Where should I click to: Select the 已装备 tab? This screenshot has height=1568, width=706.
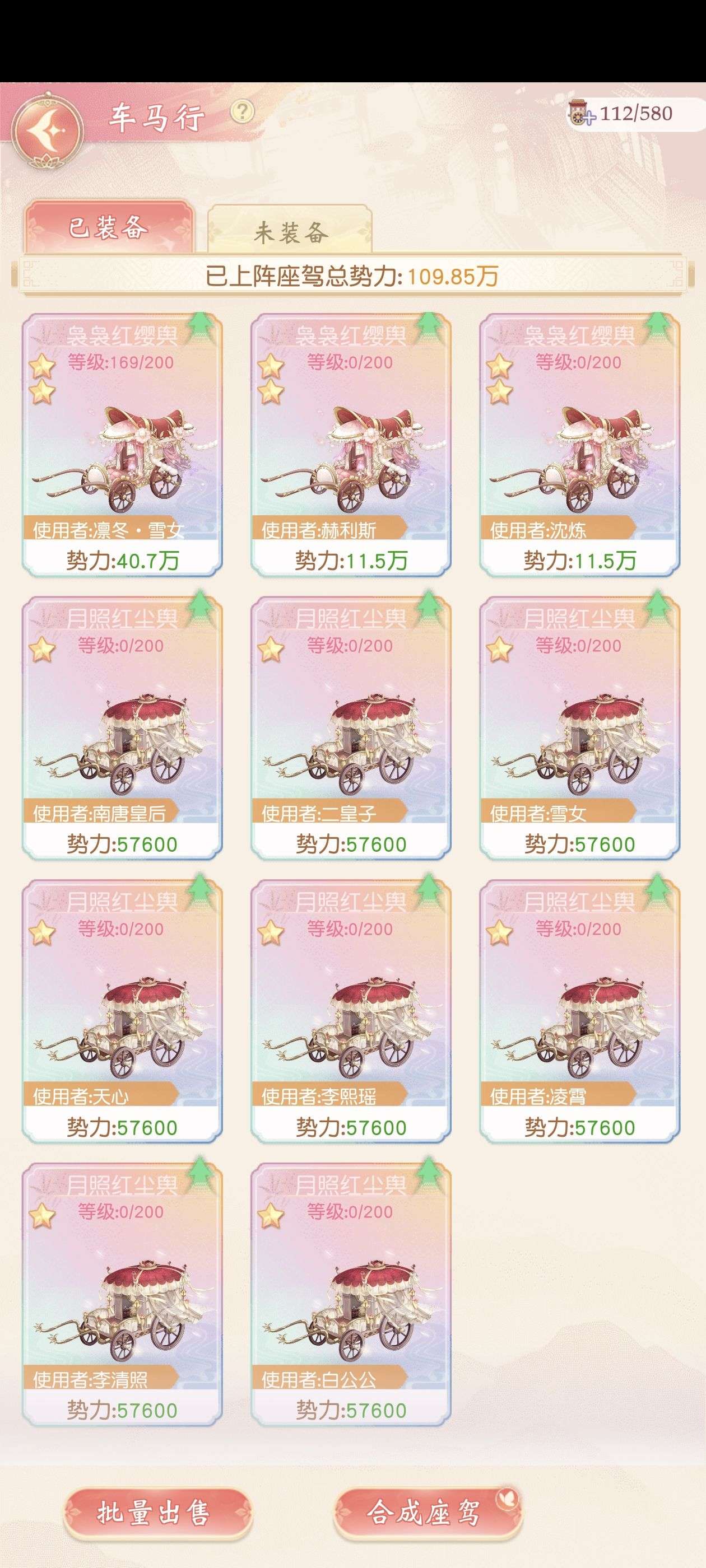(x=109, y=228)
